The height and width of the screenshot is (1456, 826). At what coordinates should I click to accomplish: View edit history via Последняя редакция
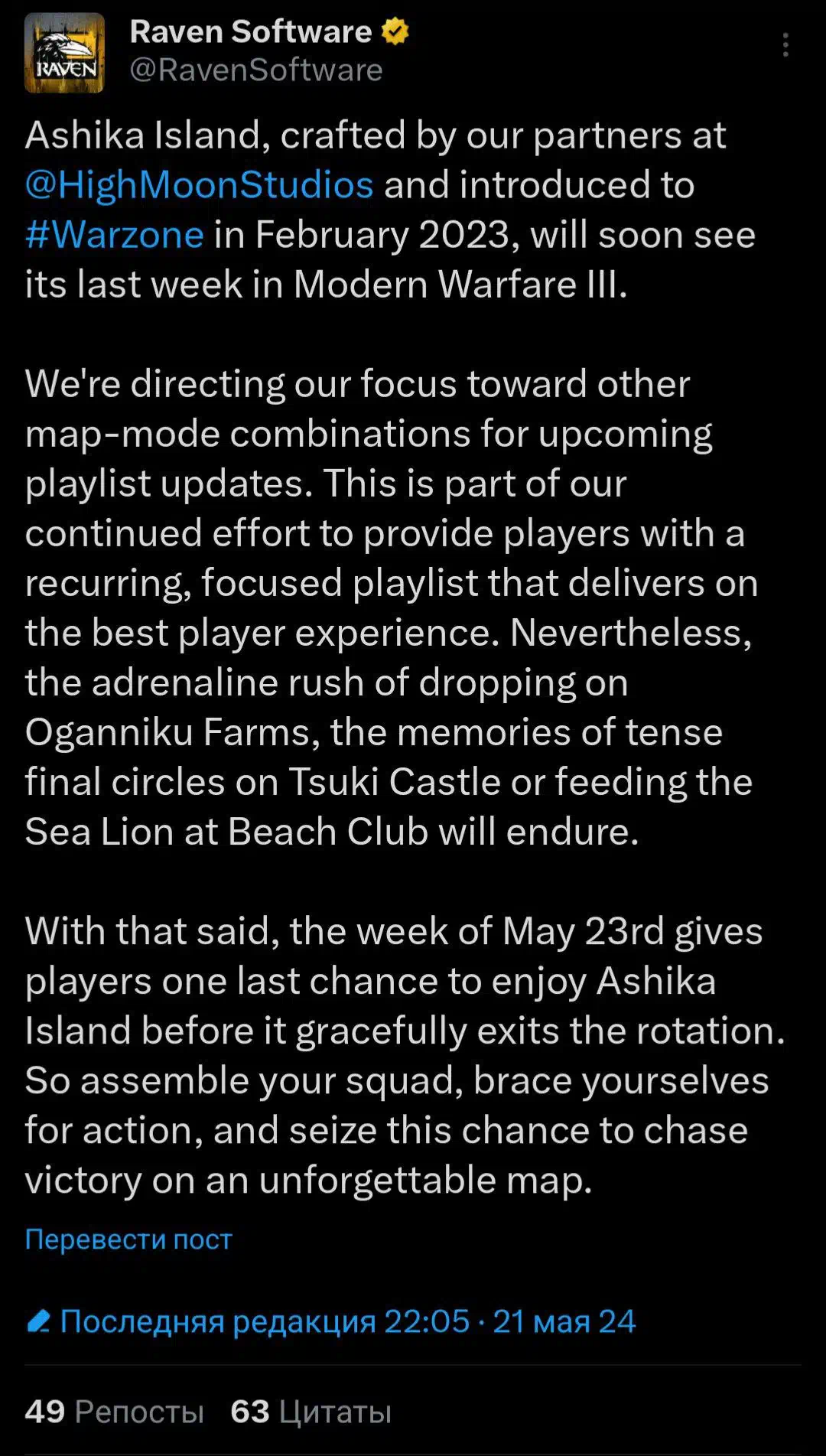[x=330, y=1321]
